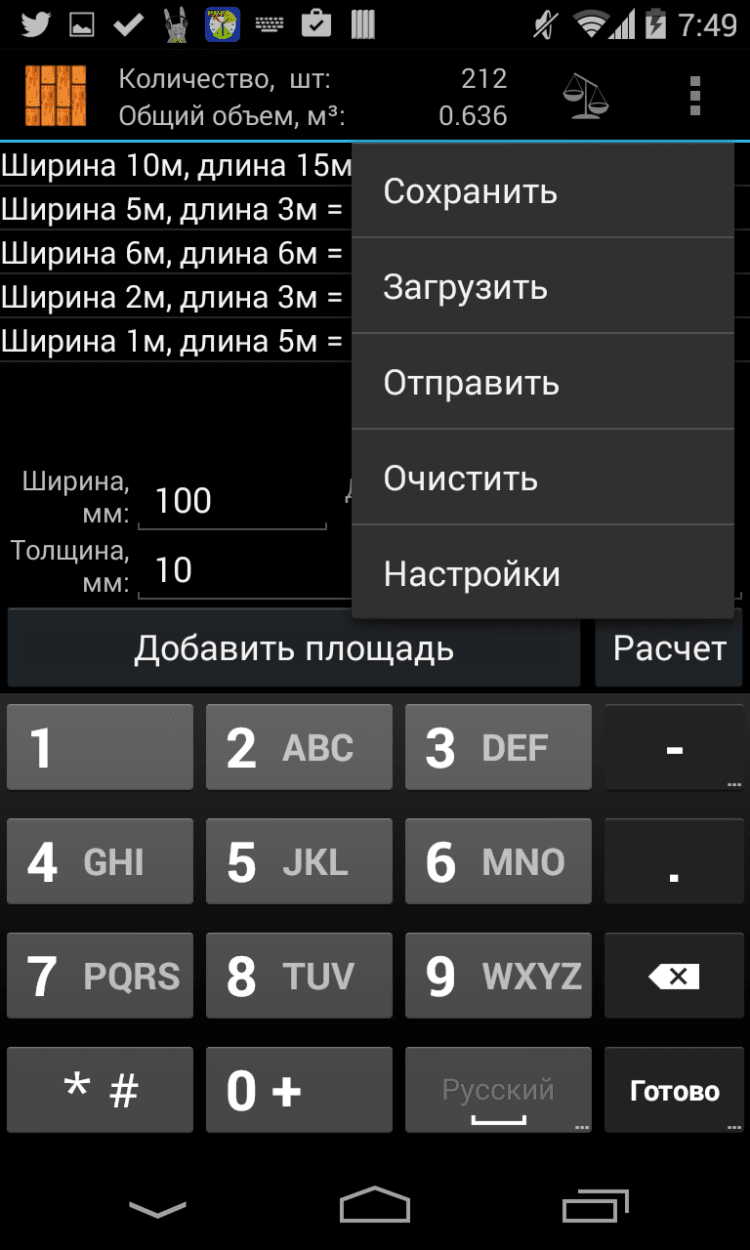Tap the scales icon in the top bar
This screenshot has width=750, height=1250.
tap(586, 96)
